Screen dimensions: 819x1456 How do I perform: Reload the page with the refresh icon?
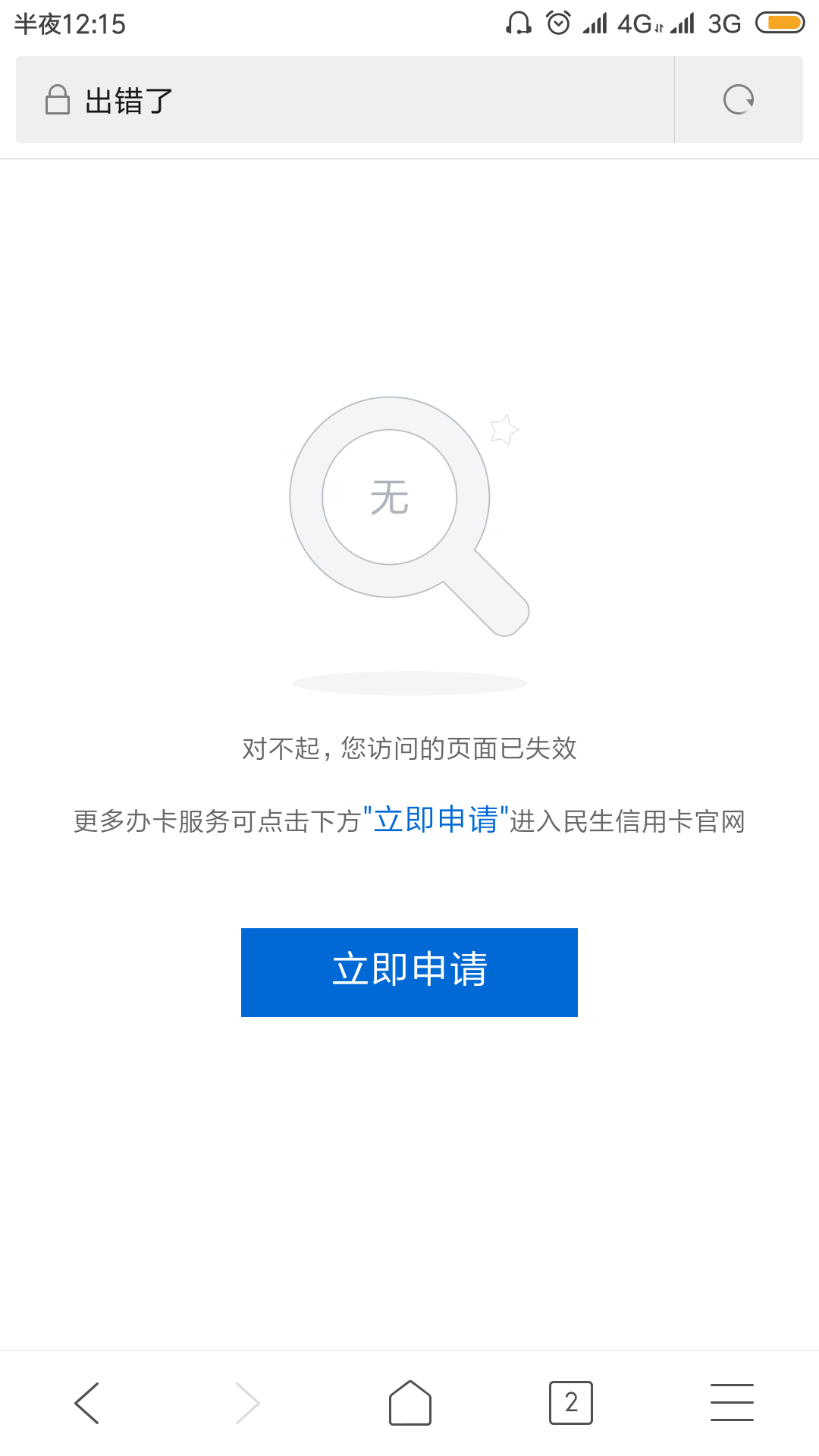coord(739,99)
